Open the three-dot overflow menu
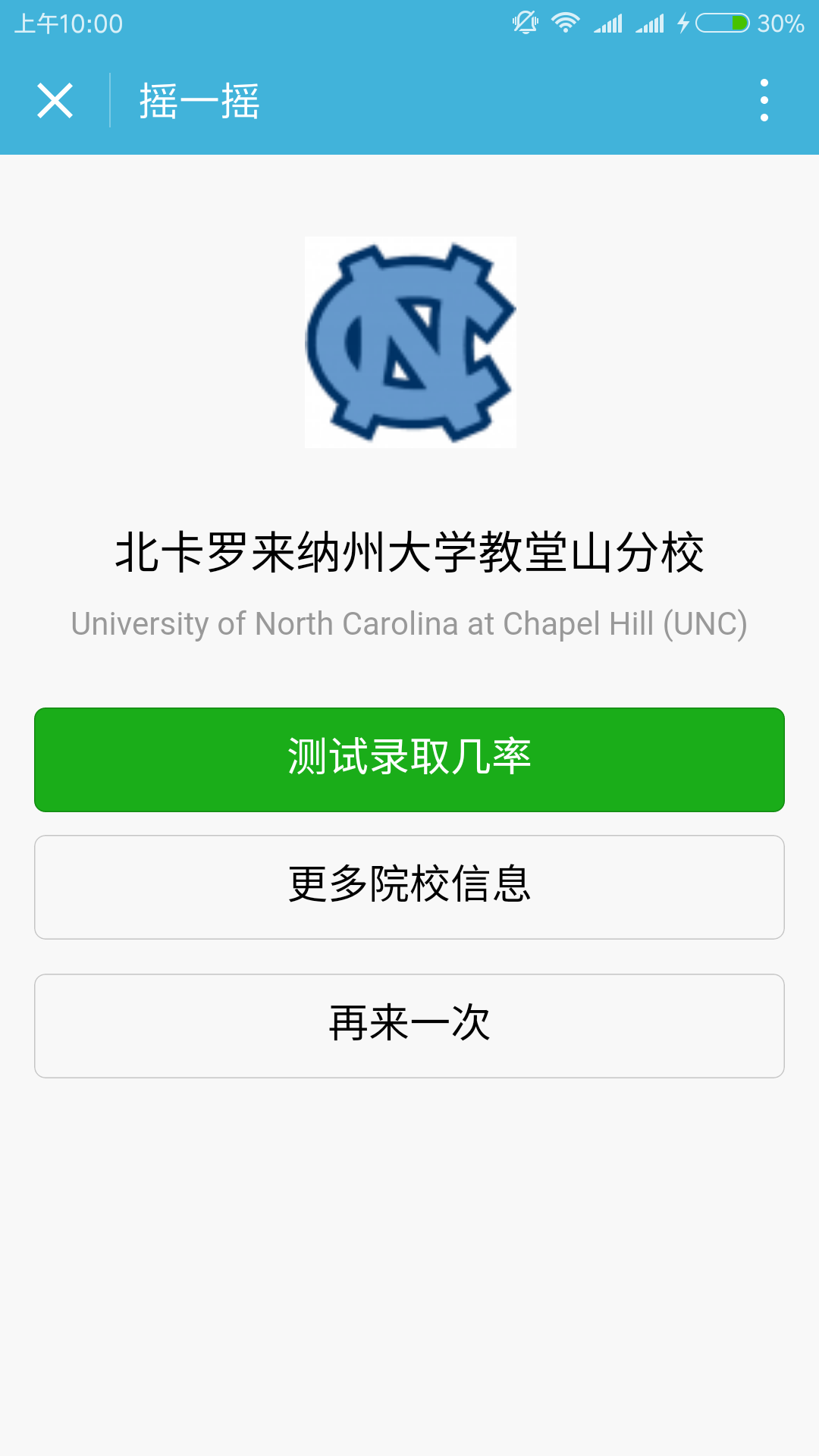The width and height of the screenshot is (819, 1456). [x=764, y=100]
